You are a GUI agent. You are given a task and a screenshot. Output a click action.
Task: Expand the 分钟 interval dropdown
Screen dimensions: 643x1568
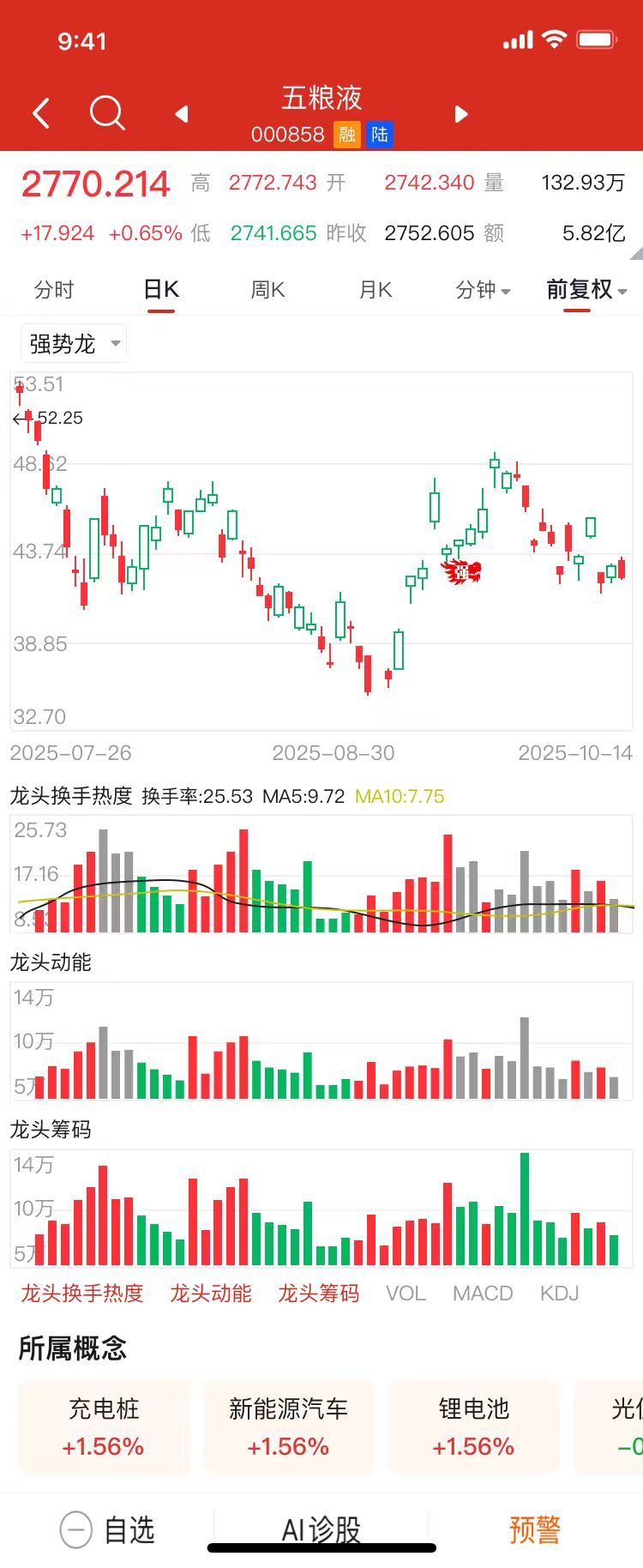(483, 290)
